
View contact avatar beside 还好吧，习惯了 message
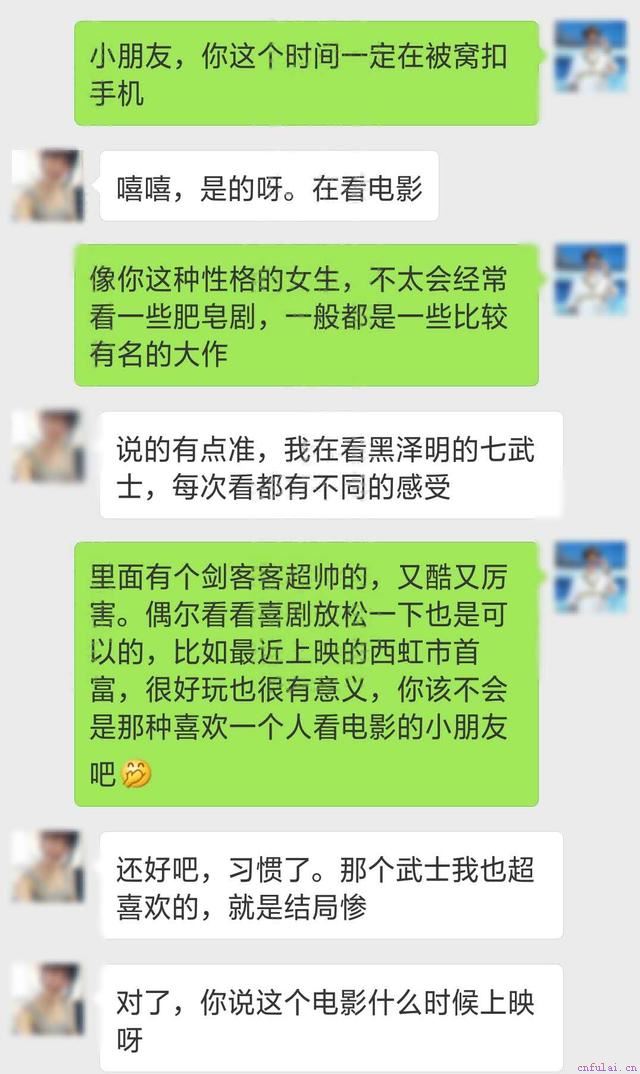47,867
